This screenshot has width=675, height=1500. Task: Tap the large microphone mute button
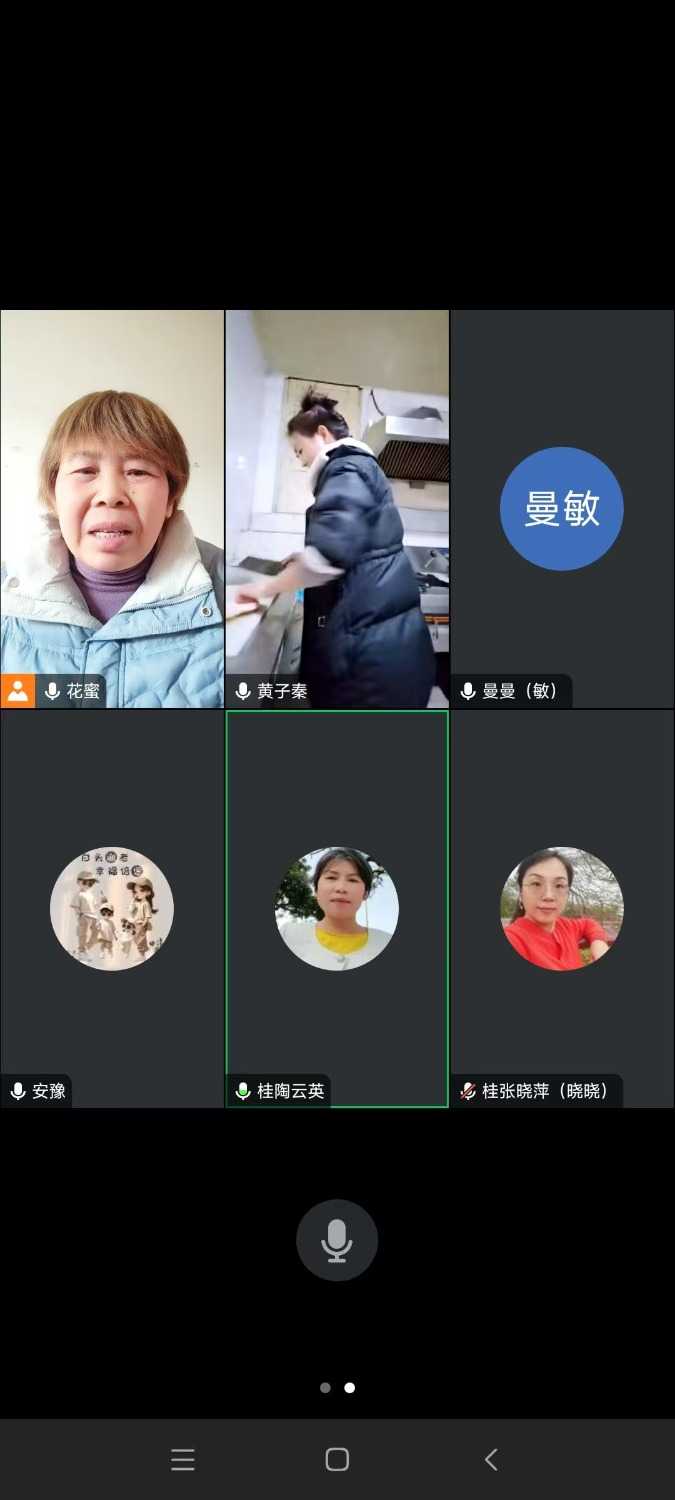337,1240
